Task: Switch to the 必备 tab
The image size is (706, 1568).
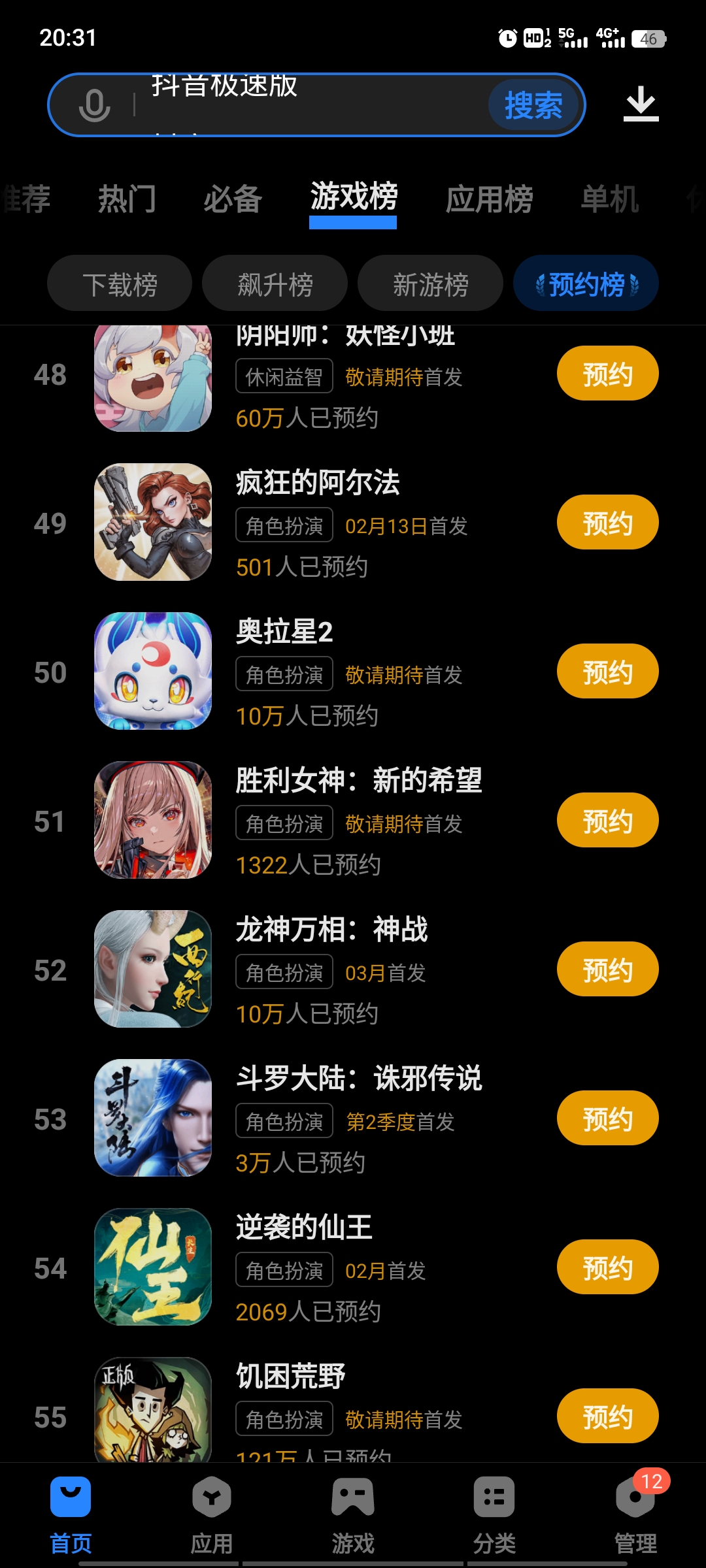Action: pos(233,199)
